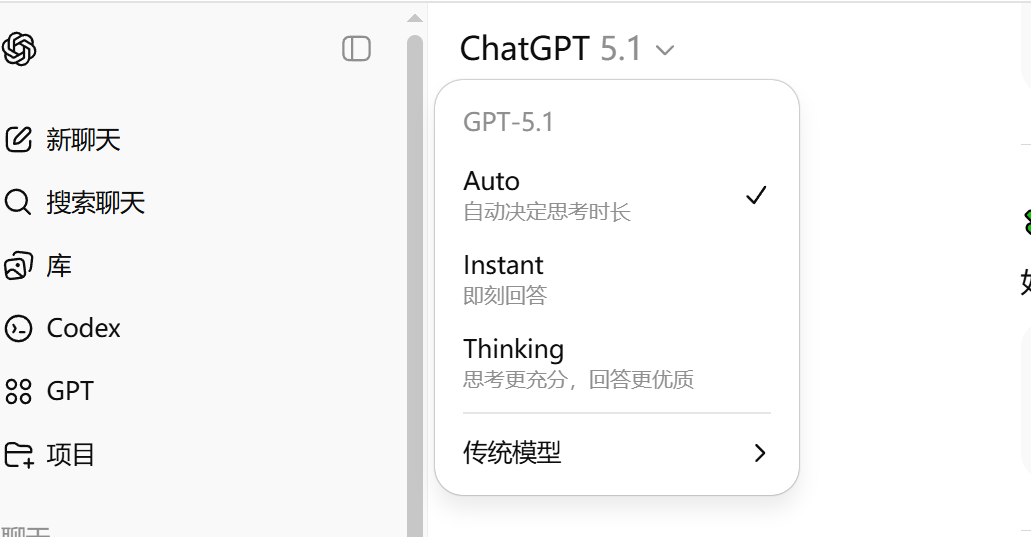The image size is (1031, 537).
Task: Select the Auto thinking mode
Action: (x=616, y=195)
